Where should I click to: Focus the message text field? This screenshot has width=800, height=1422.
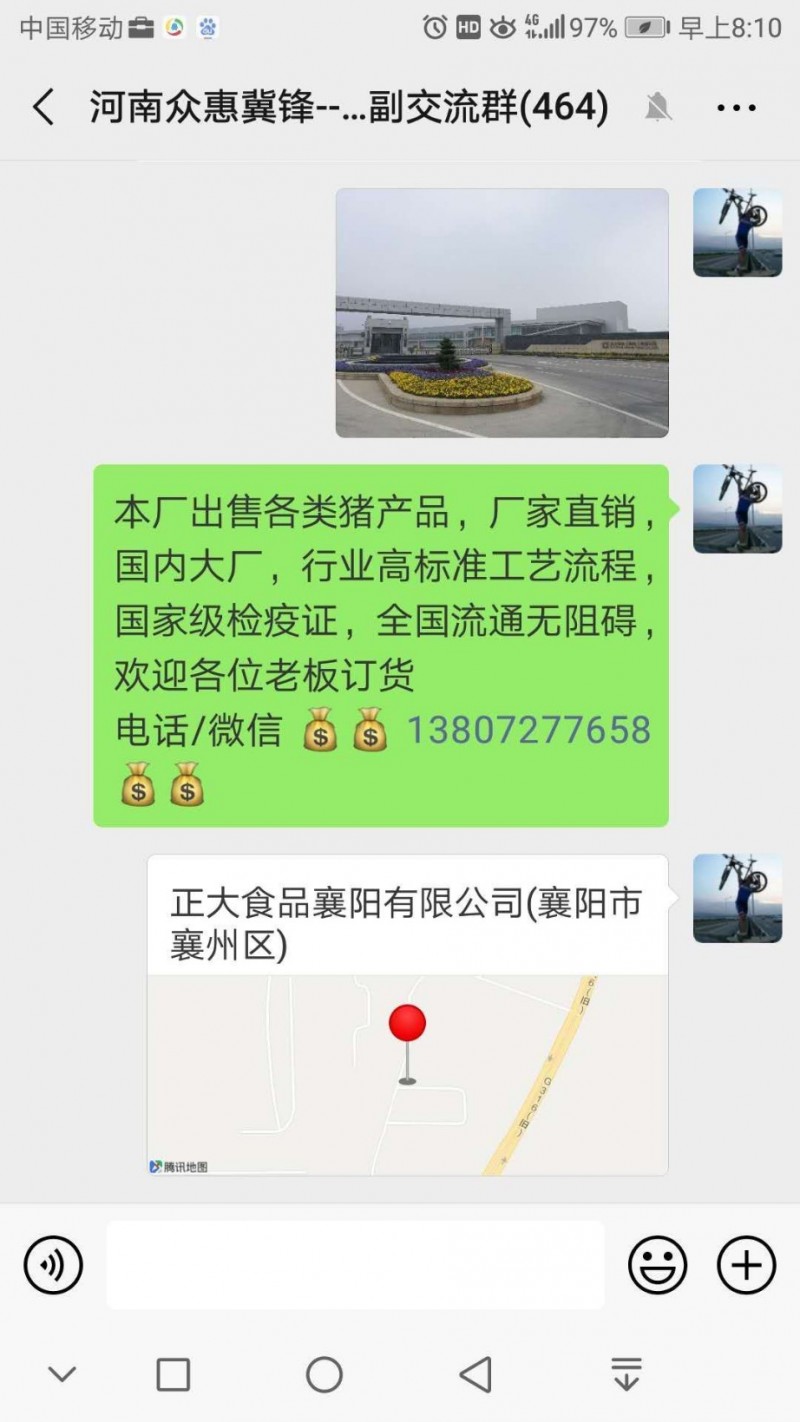[x=355, y=1265]
